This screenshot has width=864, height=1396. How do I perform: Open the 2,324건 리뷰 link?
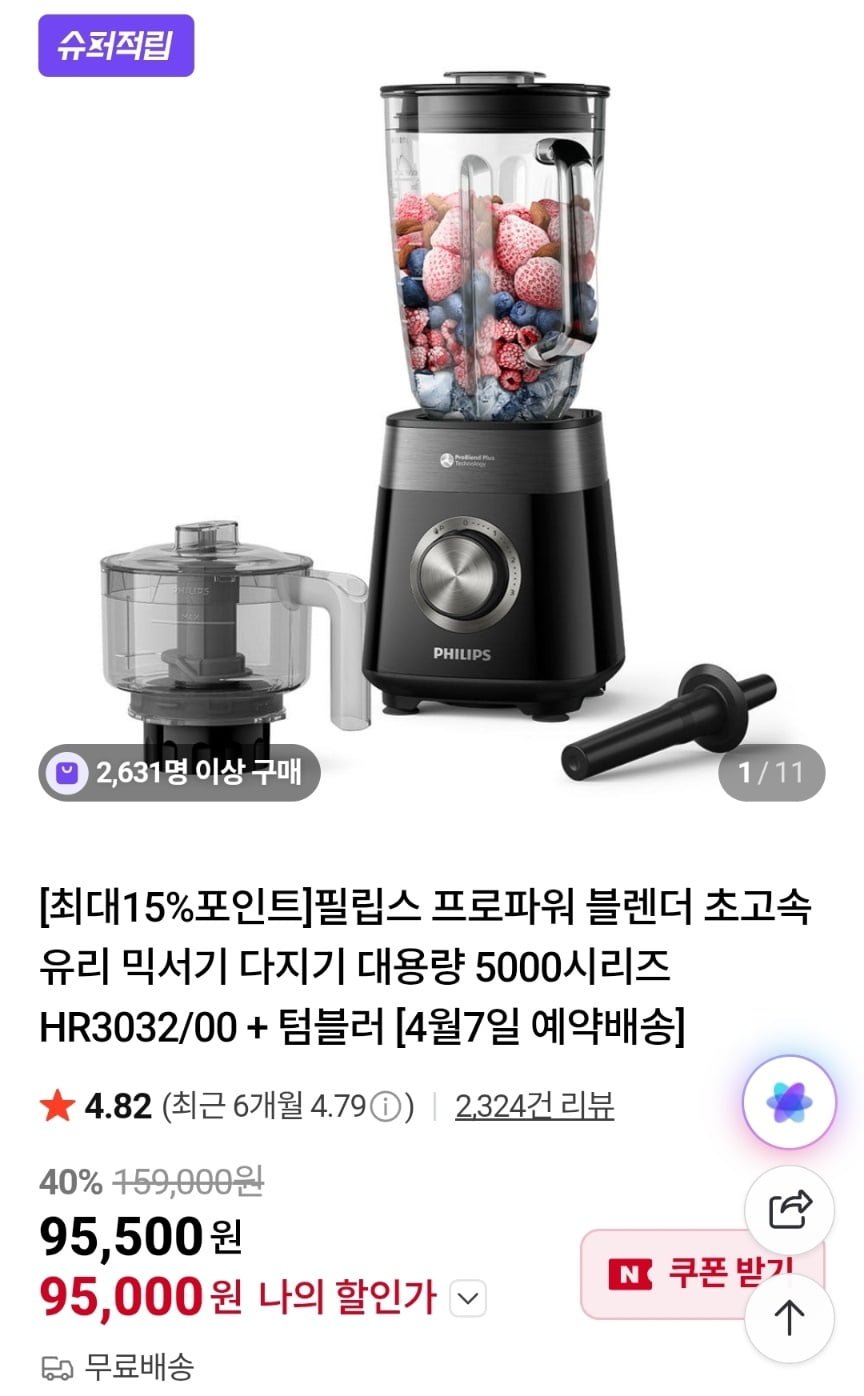point(534,1106)
